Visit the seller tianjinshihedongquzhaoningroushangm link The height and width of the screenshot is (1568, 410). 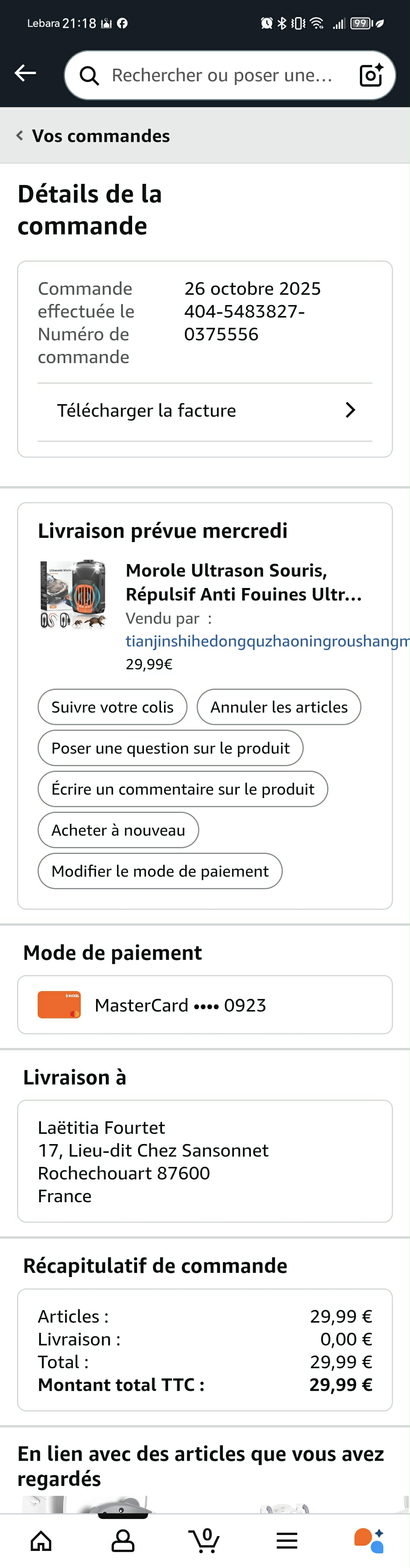266,641
